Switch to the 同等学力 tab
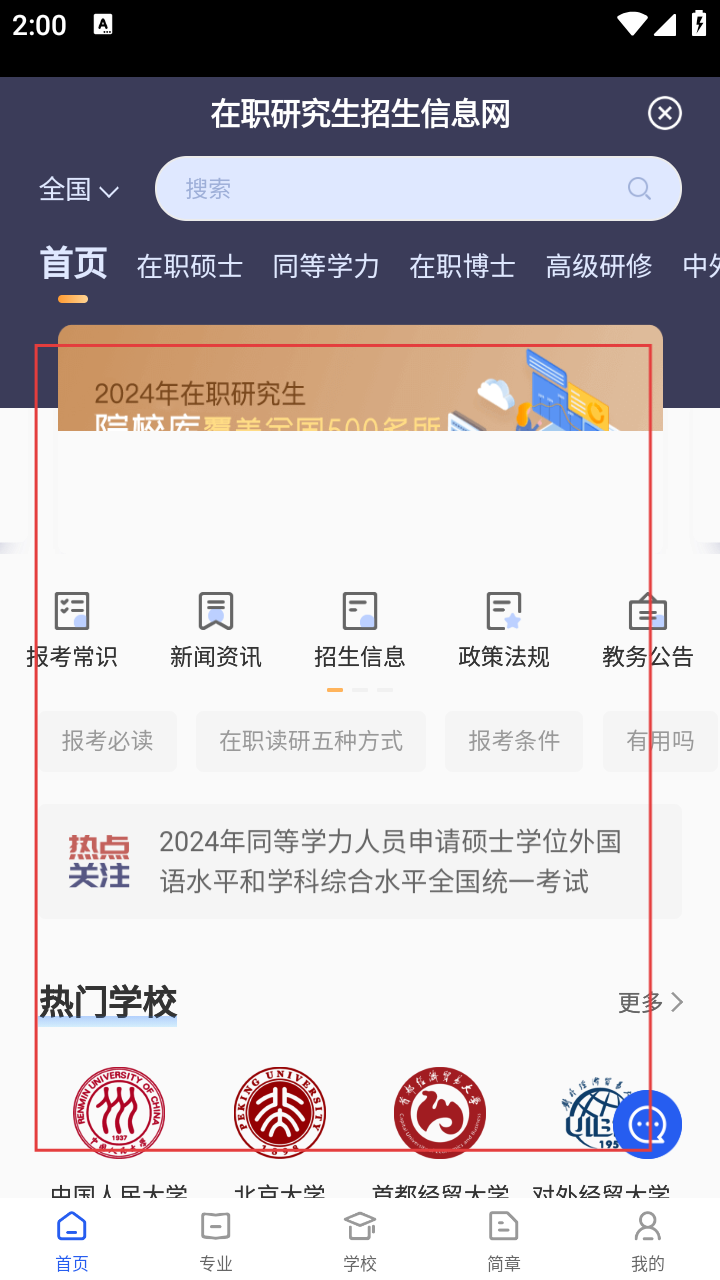Viewport: 720px width, 1280px height. (326, 266)
